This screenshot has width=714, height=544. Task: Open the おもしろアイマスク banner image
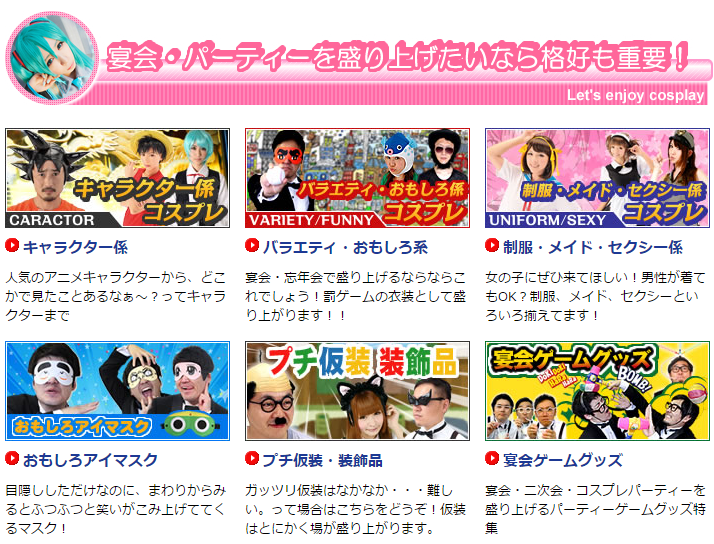117,391
